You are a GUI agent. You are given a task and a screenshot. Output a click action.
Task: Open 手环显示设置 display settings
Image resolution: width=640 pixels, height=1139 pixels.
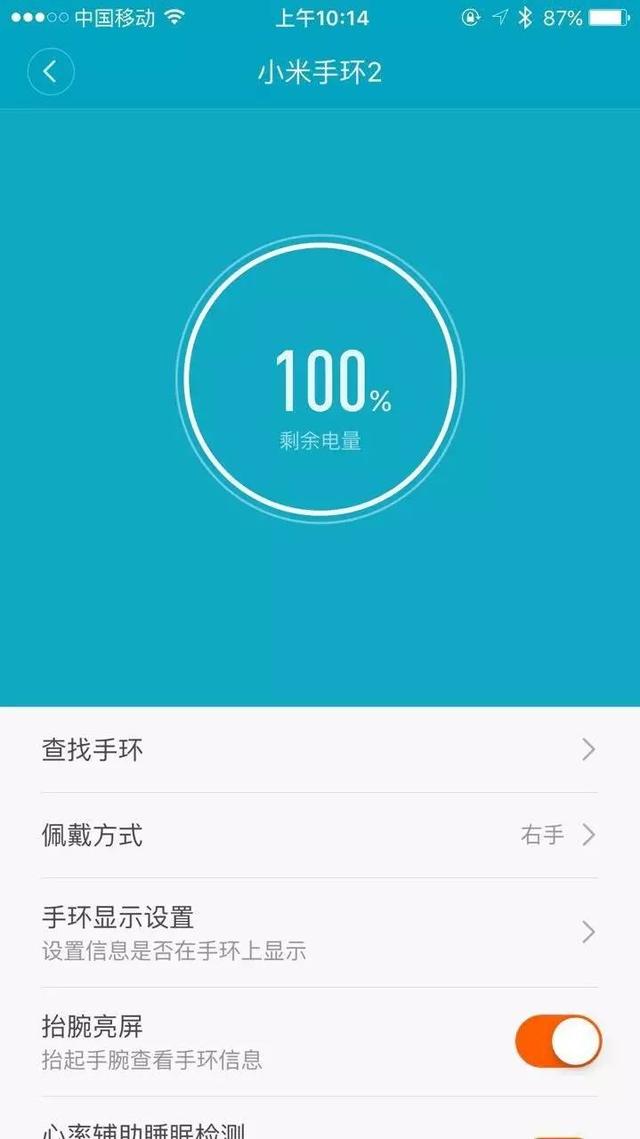[x=320, y=933]
